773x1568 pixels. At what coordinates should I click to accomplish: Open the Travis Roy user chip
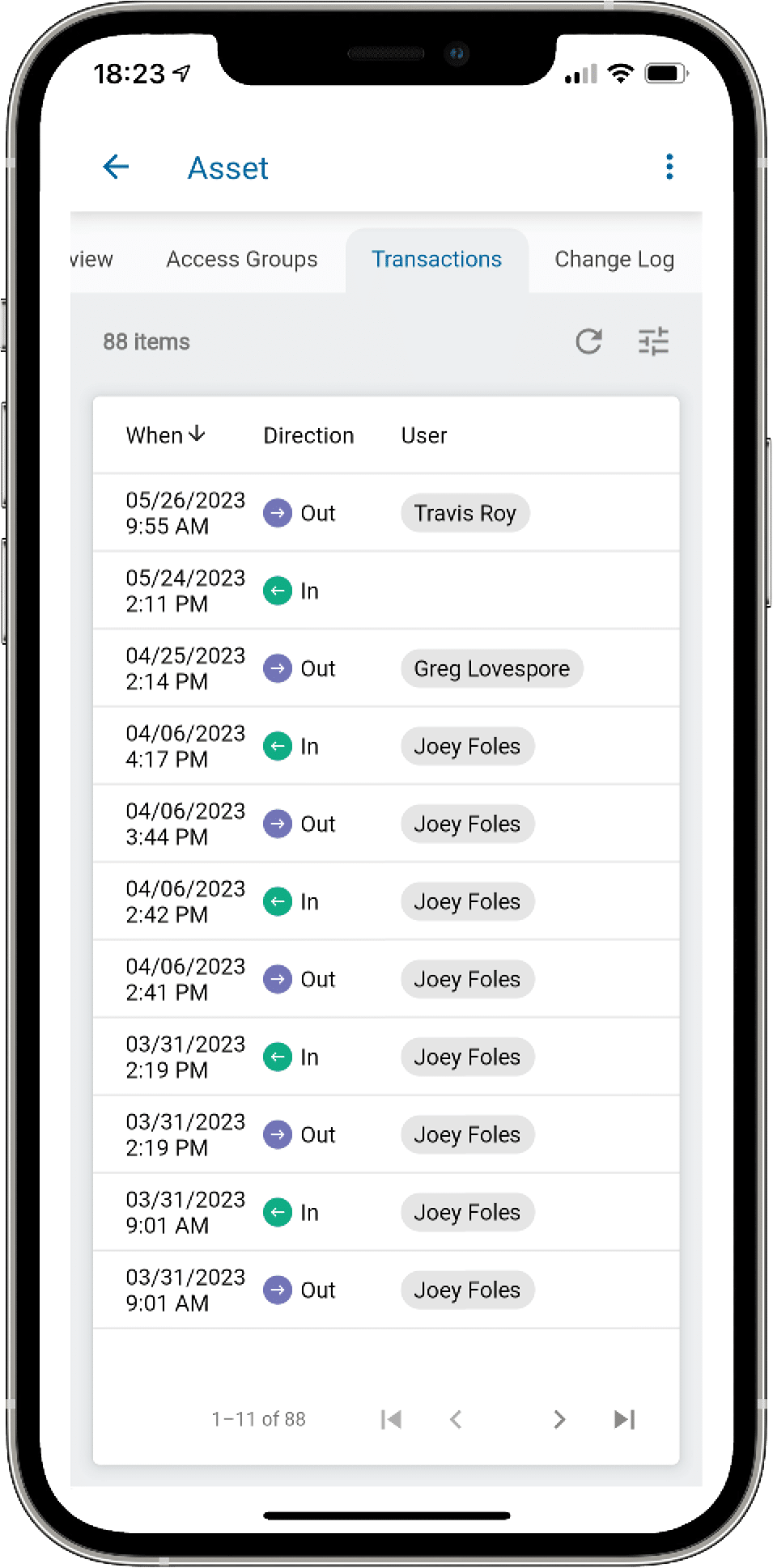[x=465, y=514]
